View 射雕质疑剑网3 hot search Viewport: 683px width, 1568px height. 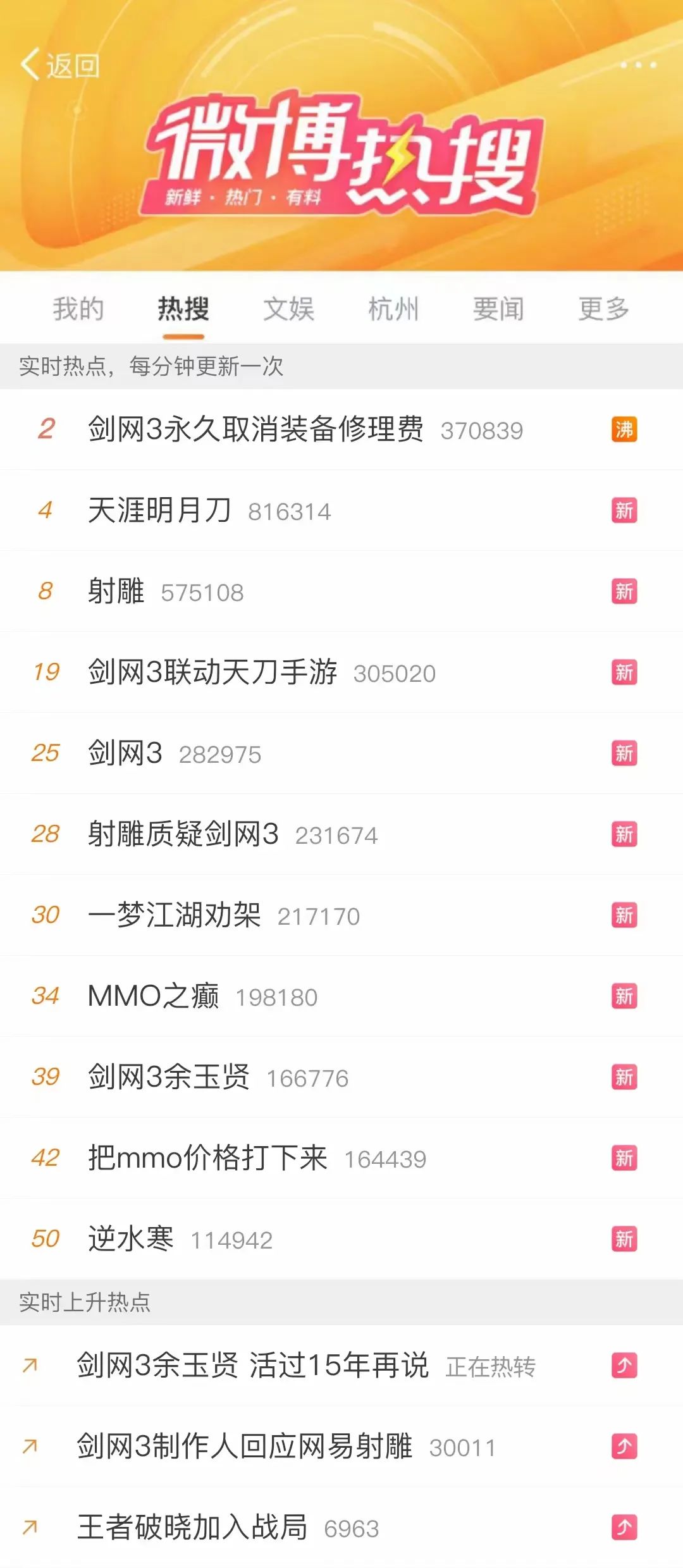point(183,834)
